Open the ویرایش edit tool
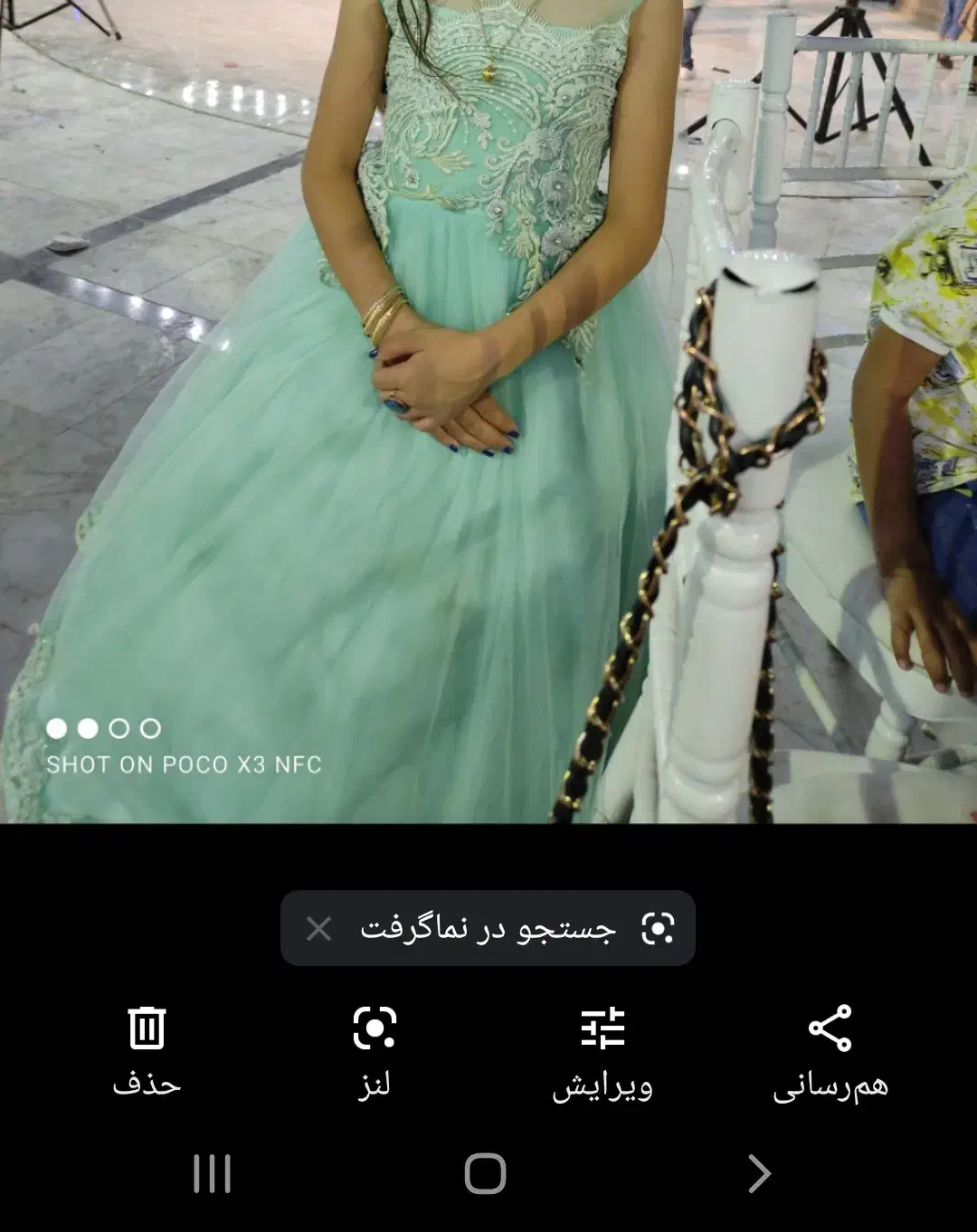The height and width of the screenshot is (1232, 977). (602, 1051)
